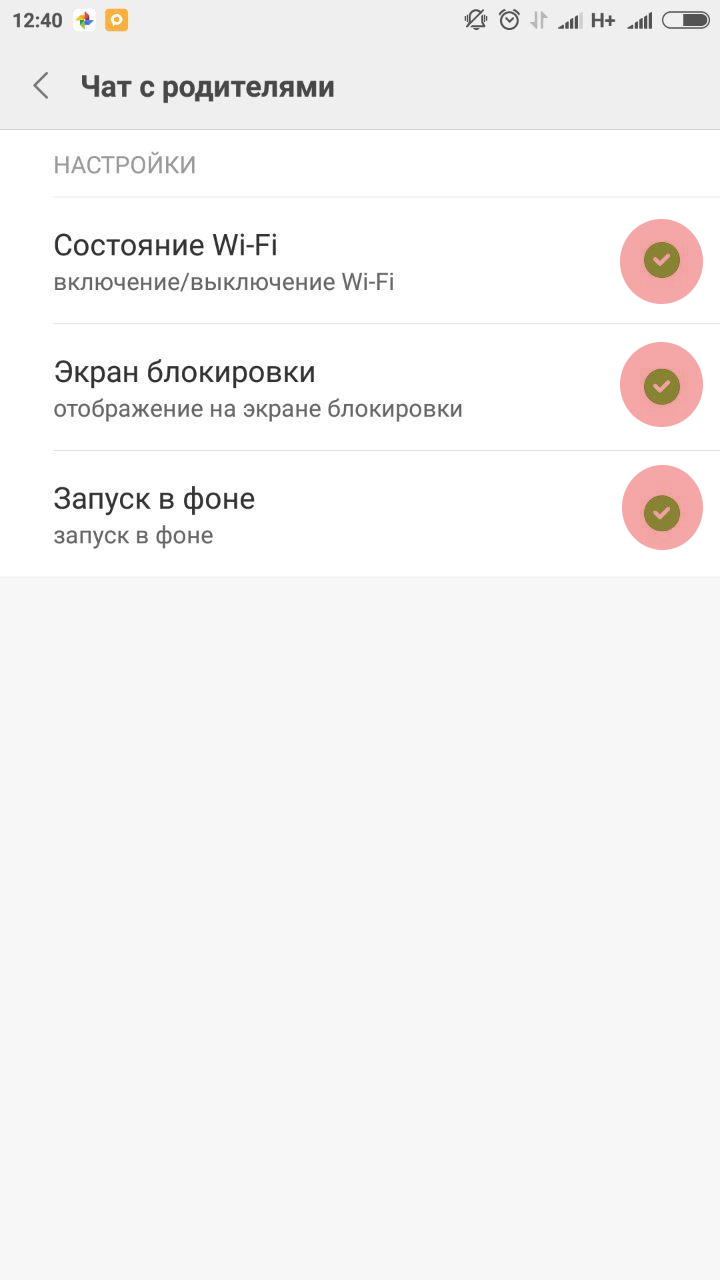Disable the Запуск в фоне checkbox
The width and height of the screenshot is (720, 1280).
coord(661,513)
